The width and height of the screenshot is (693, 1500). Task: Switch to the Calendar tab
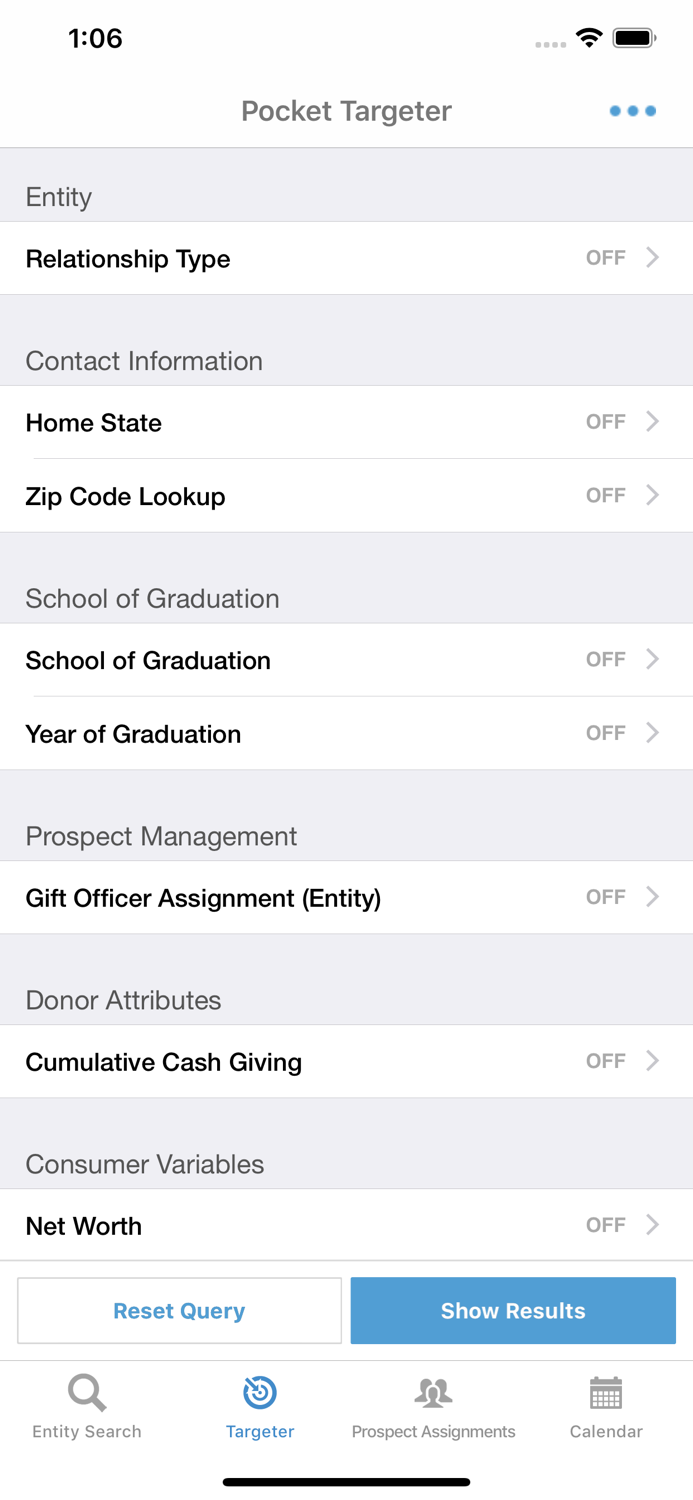[x=606, y=1406]
